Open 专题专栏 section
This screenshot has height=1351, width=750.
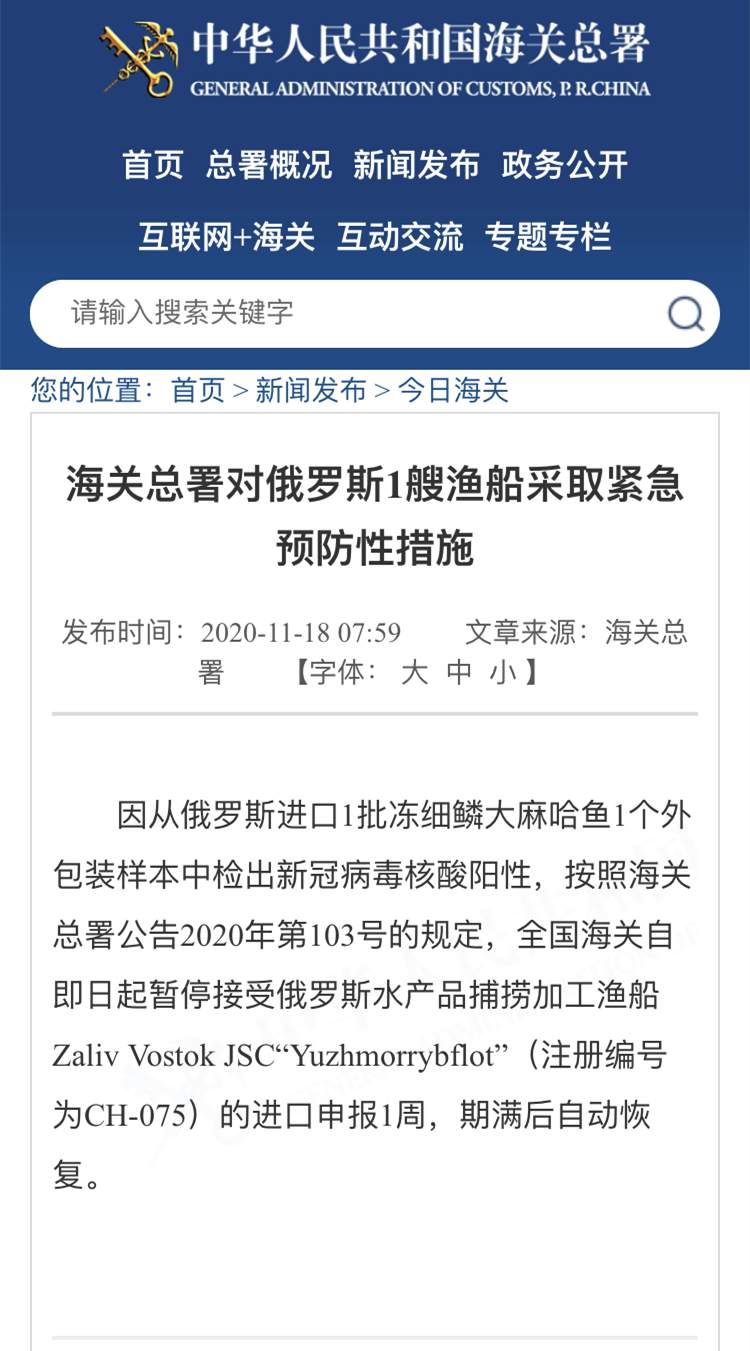click(x=548, y=237)
